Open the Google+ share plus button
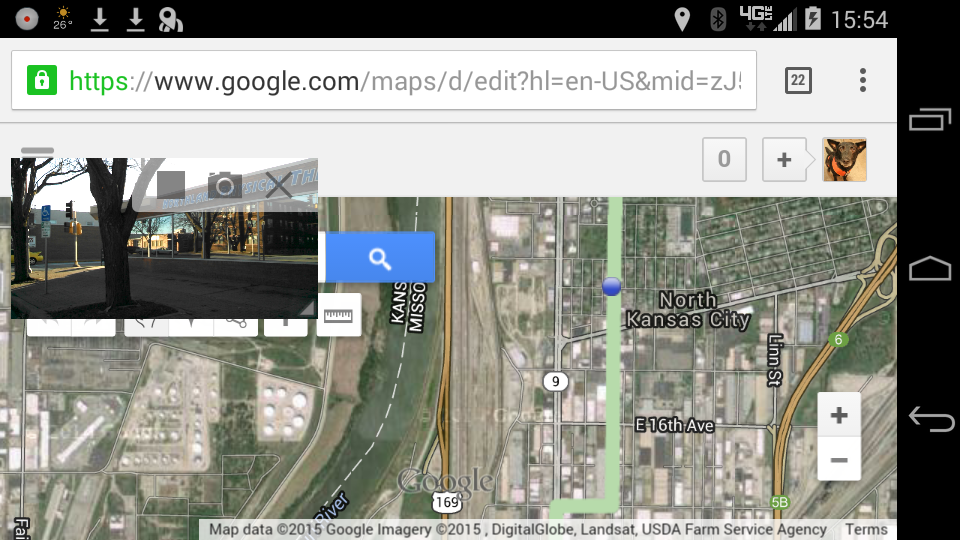The image size is (960, 540). pos(784,159)
